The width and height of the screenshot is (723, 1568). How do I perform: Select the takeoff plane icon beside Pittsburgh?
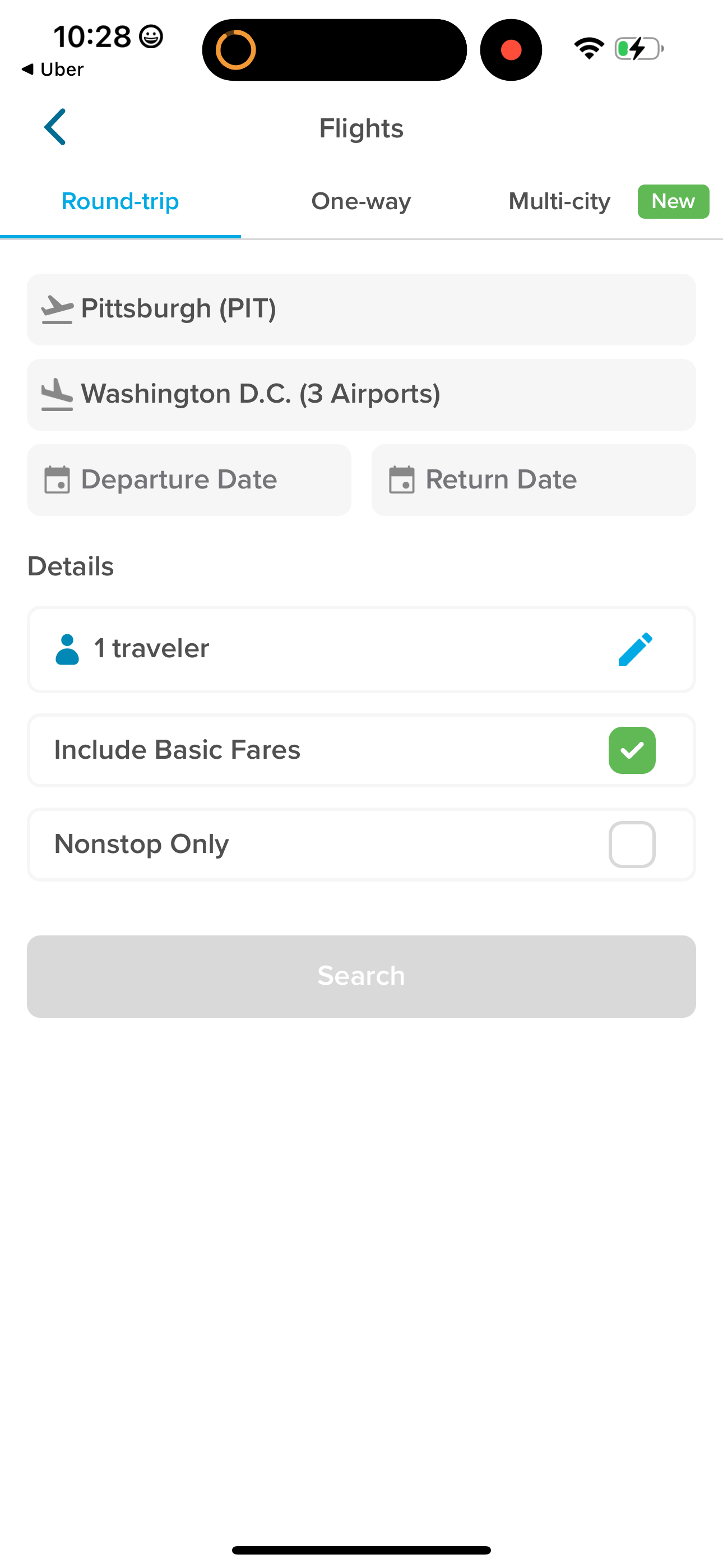click(x=58, y=308)
